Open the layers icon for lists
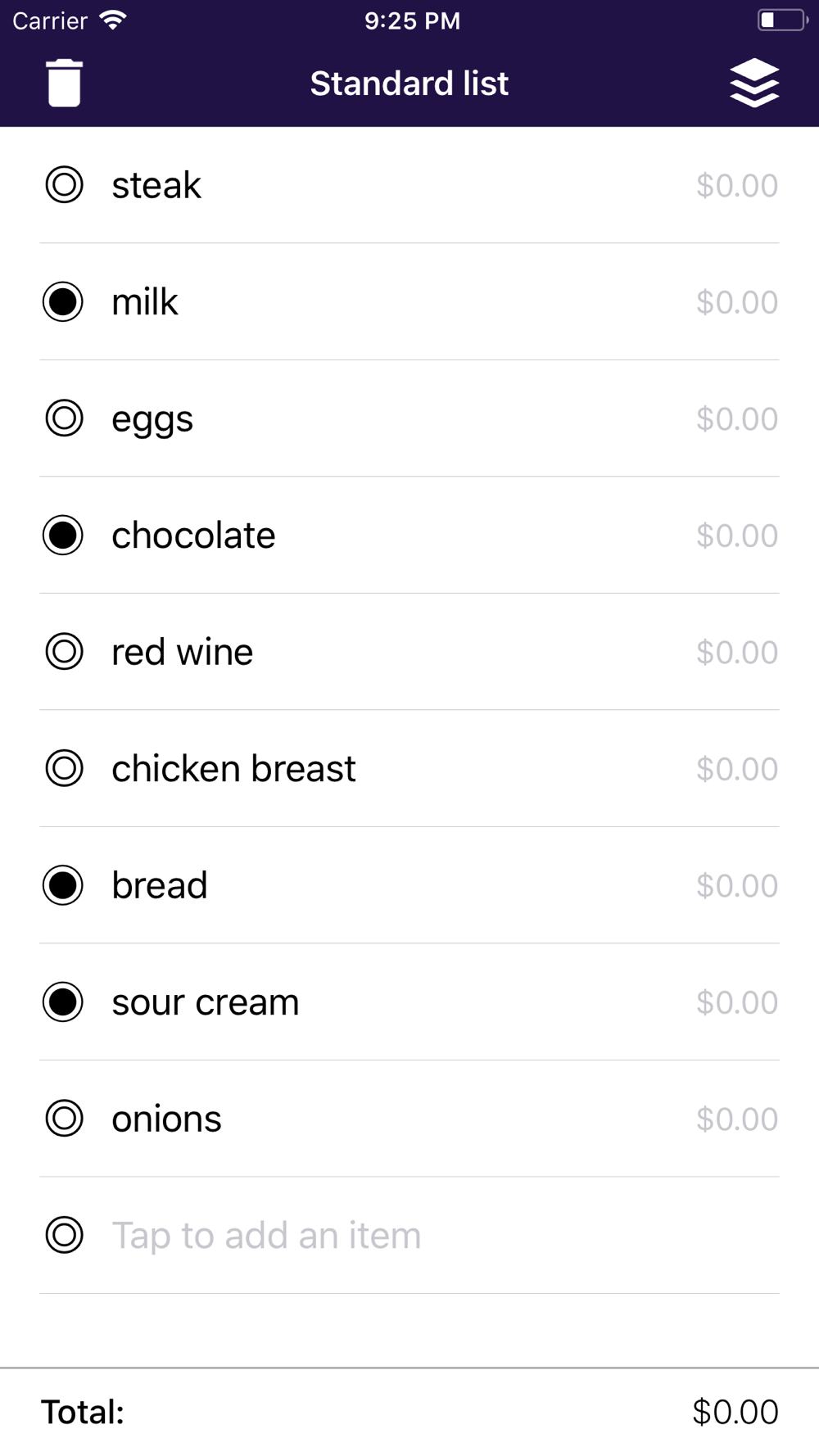 pyautogui.click(x=754, y=83)
